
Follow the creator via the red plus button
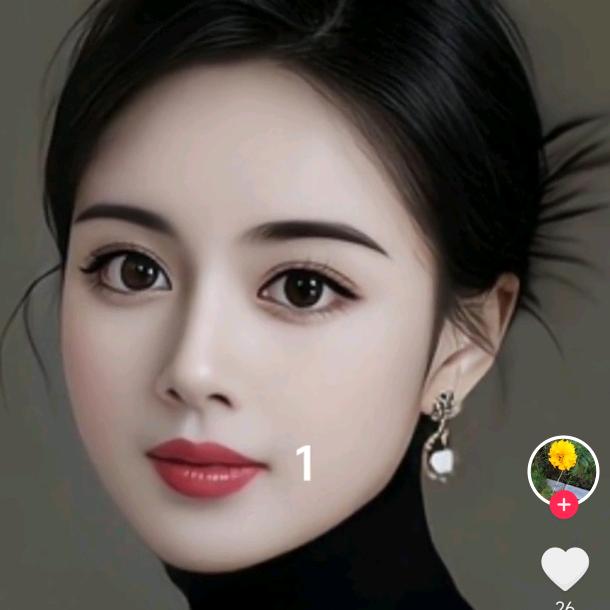pos(564,505)
